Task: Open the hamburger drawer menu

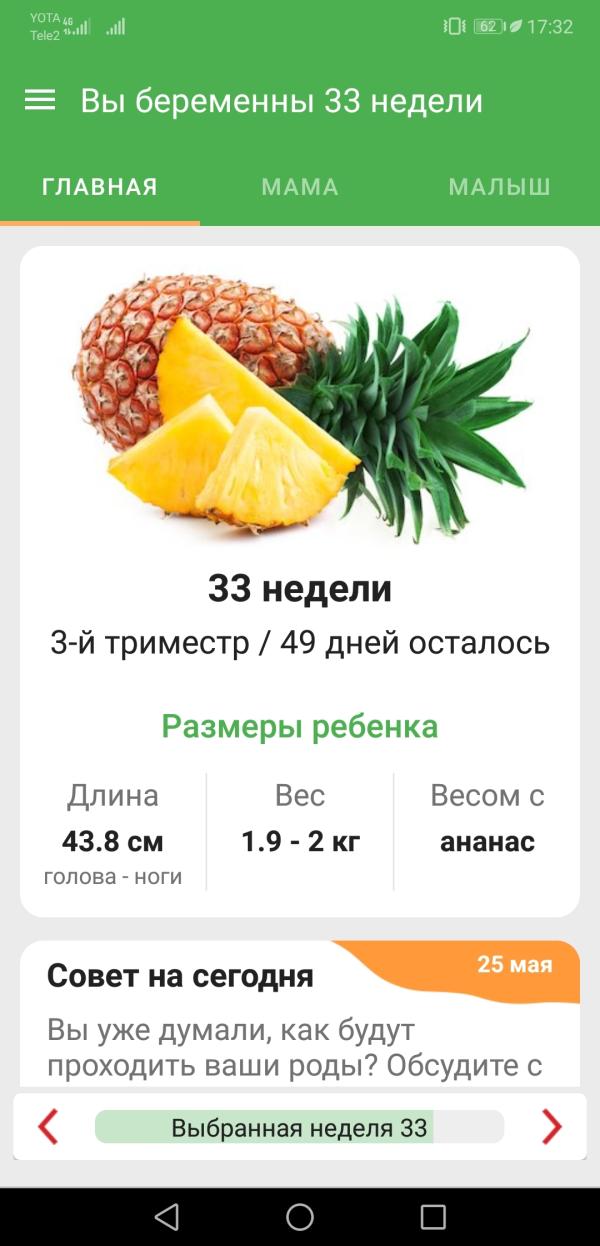Action: click(x=40, y=100)
